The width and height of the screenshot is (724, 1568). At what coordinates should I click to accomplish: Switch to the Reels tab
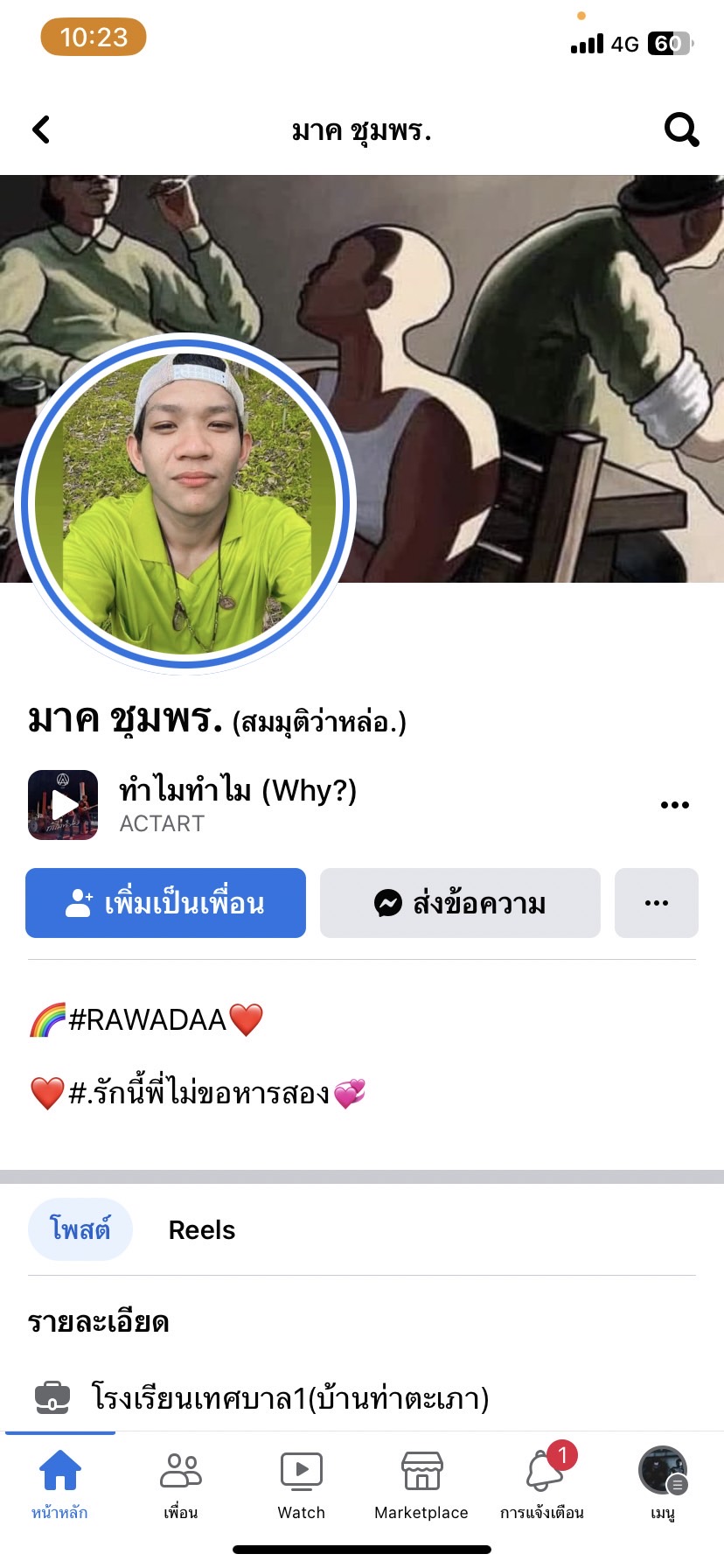click(x=202, y=1230)
